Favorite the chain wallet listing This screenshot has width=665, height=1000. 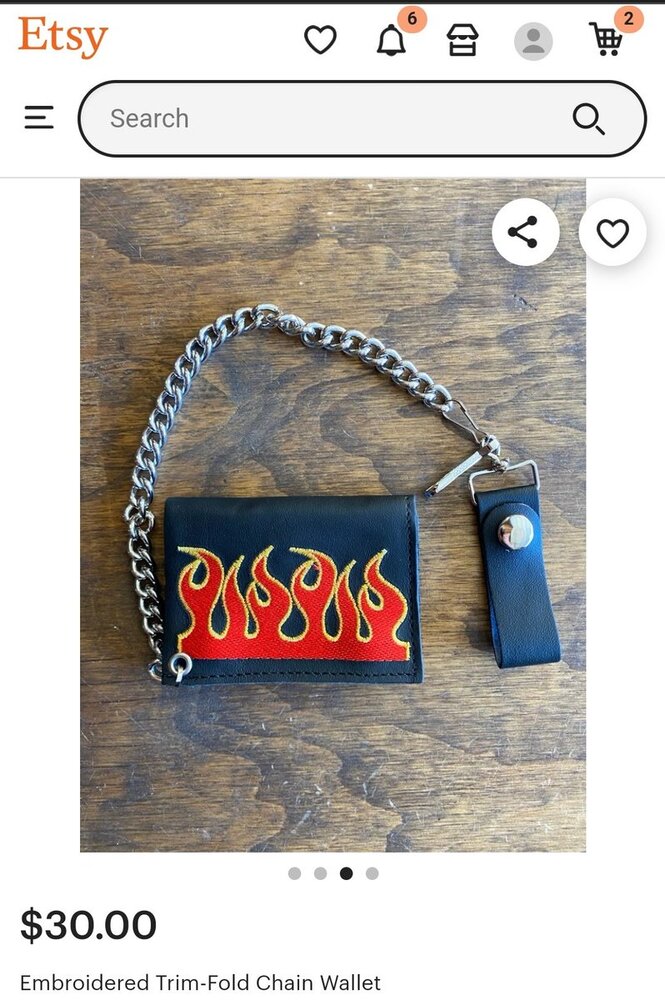[612, 232]
